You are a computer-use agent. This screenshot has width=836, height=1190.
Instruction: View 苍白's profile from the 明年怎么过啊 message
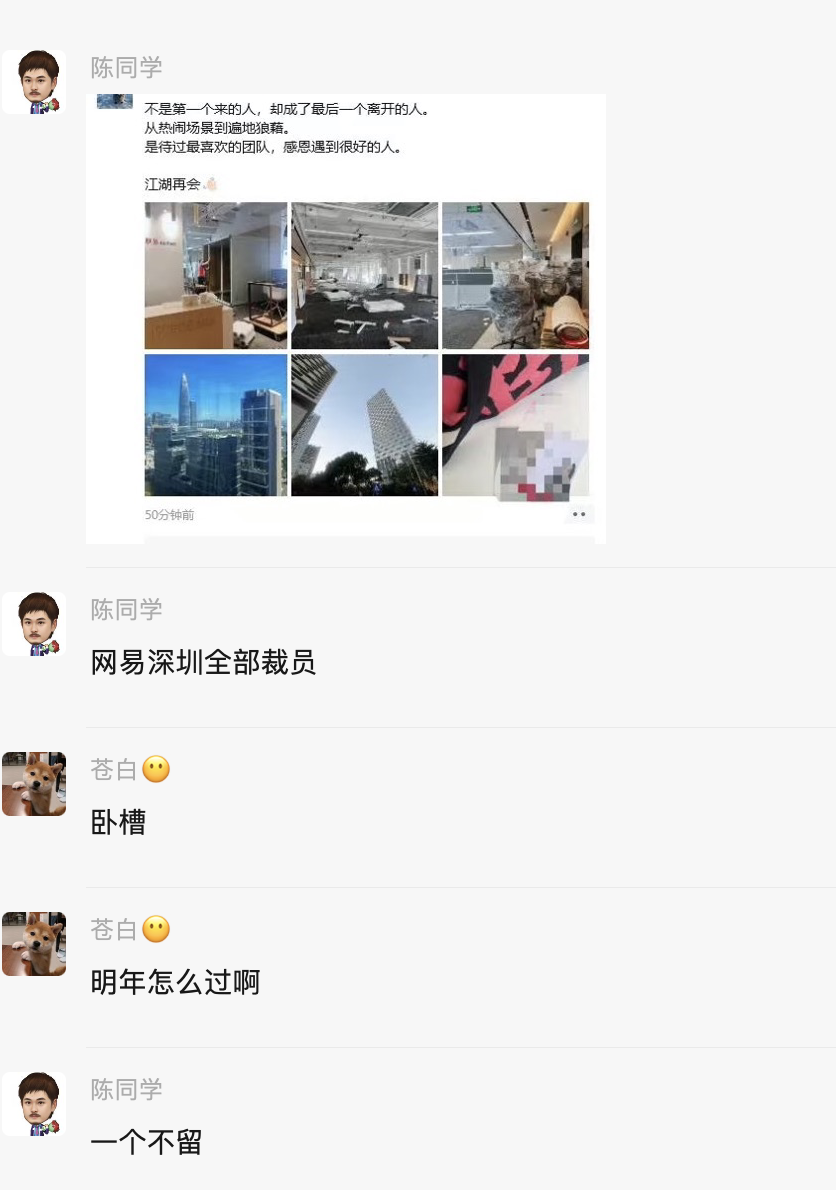coord(34,944)
